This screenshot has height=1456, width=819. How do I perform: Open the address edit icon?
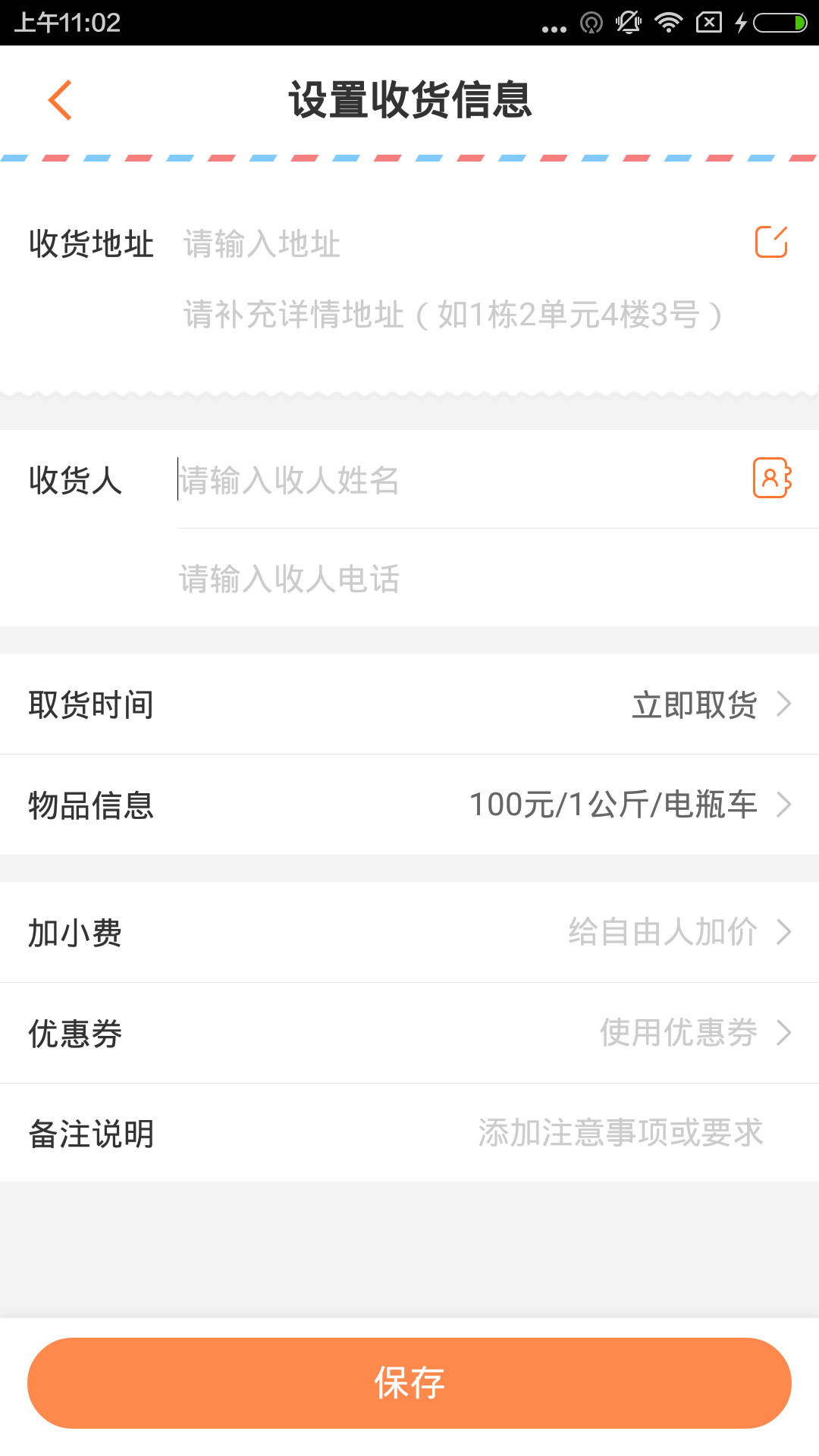[x=771, y=242]
